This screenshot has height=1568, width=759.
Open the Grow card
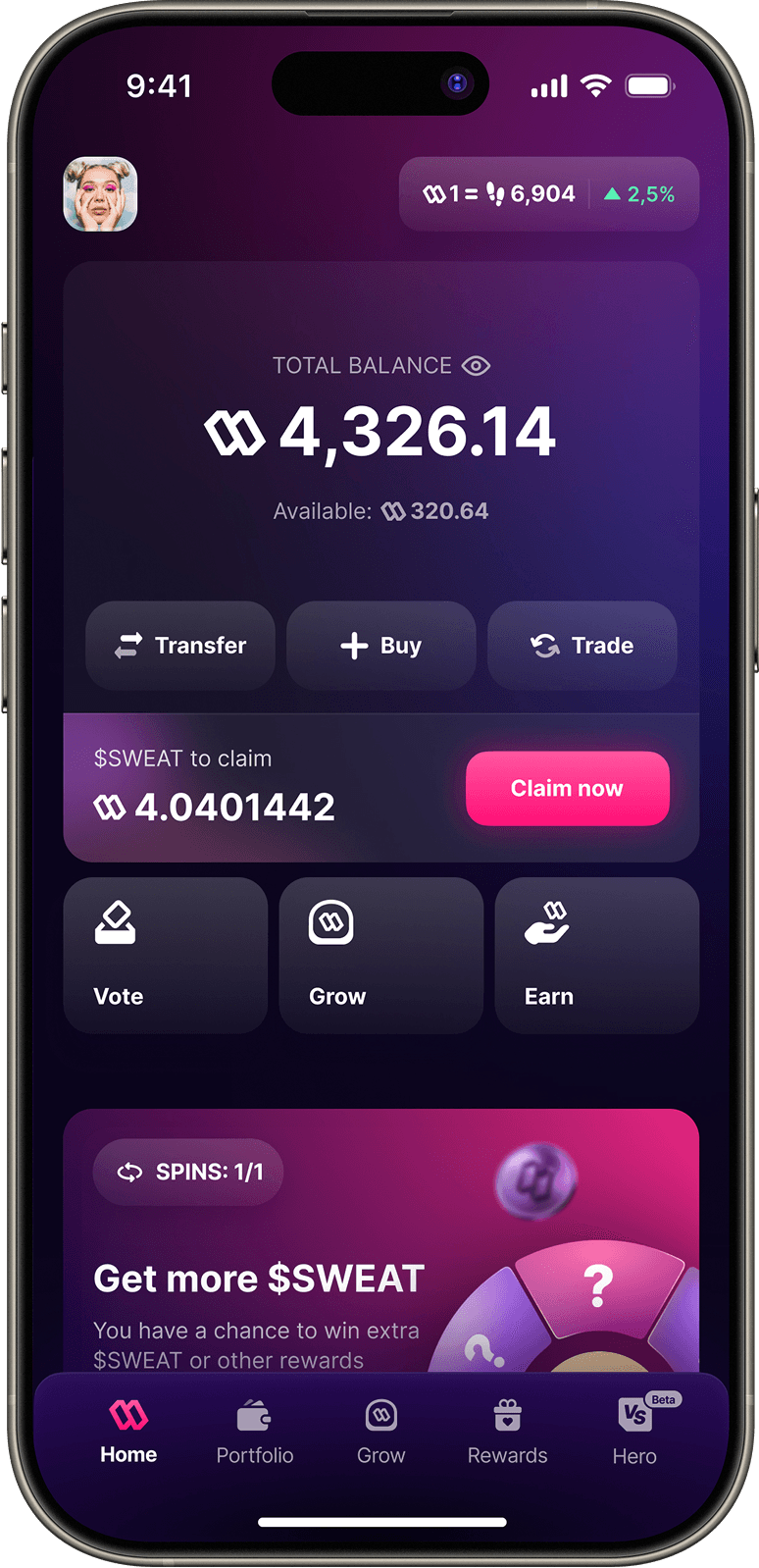click(x=380, y=955)
